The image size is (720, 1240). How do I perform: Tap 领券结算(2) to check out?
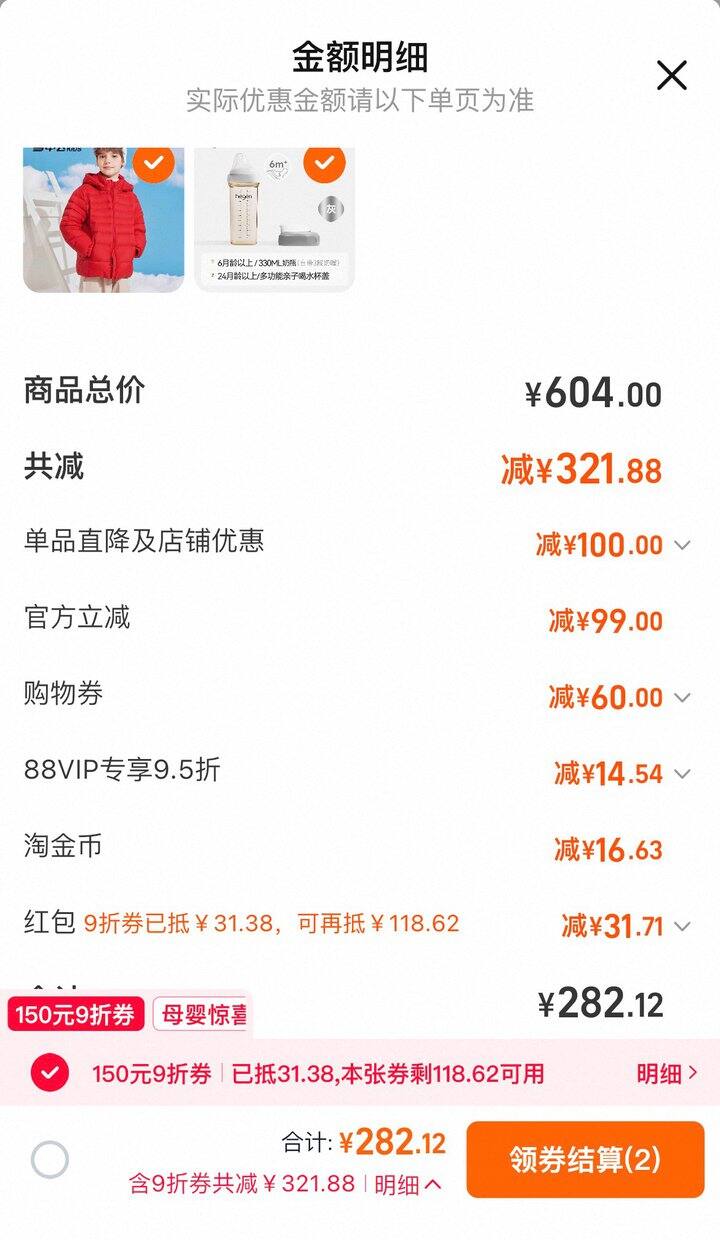tap(585, 1160)
